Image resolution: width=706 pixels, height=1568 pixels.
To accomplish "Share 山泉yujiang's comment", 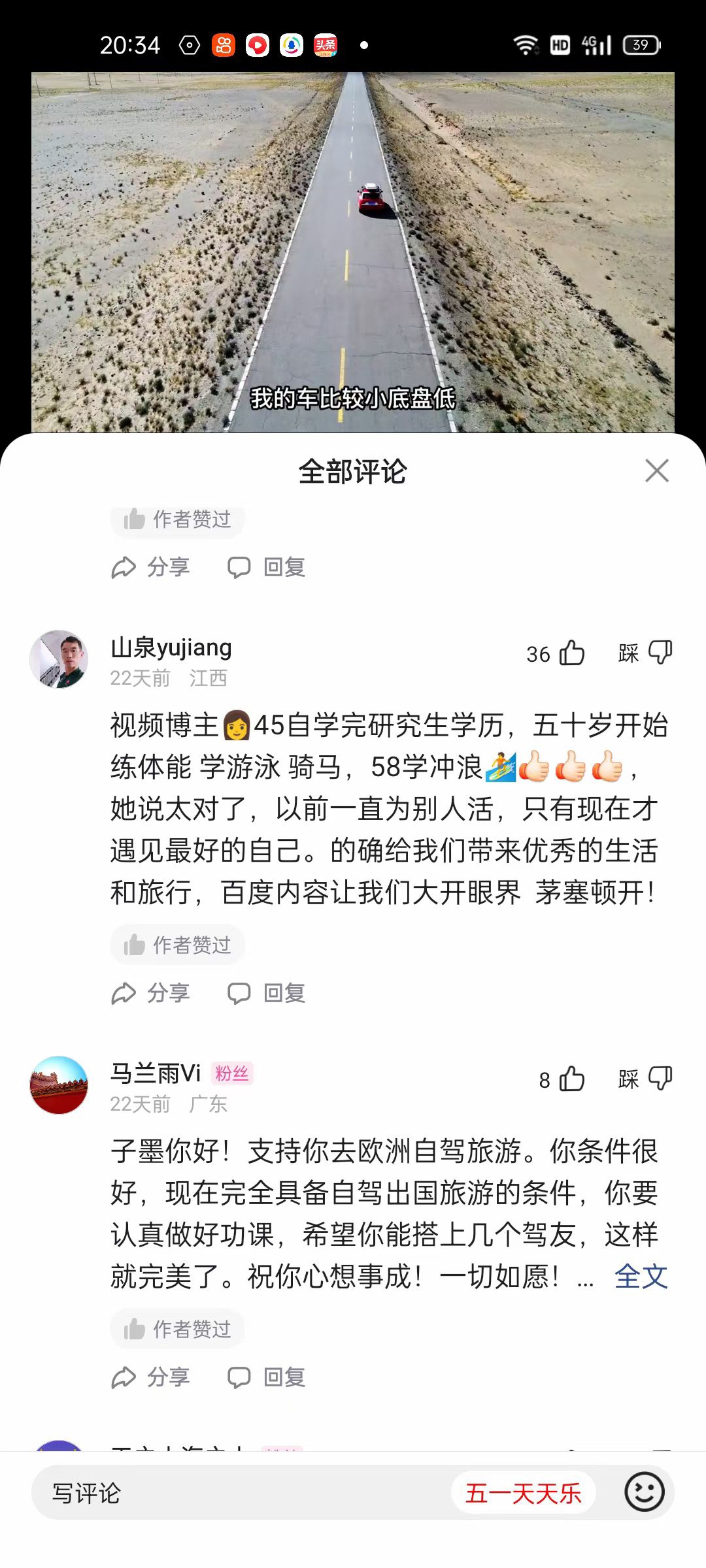I will tap(151, 993).
